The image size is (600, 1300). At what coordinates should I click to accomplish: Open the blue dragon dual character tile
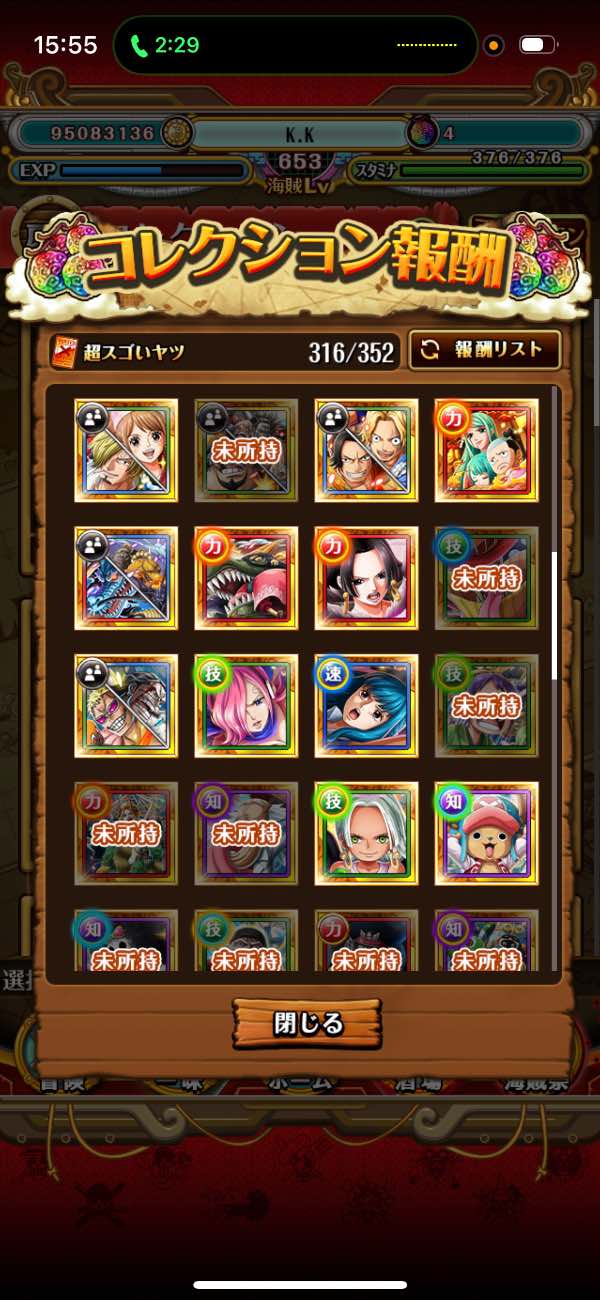pyautogui.click(x=126, y=578)
